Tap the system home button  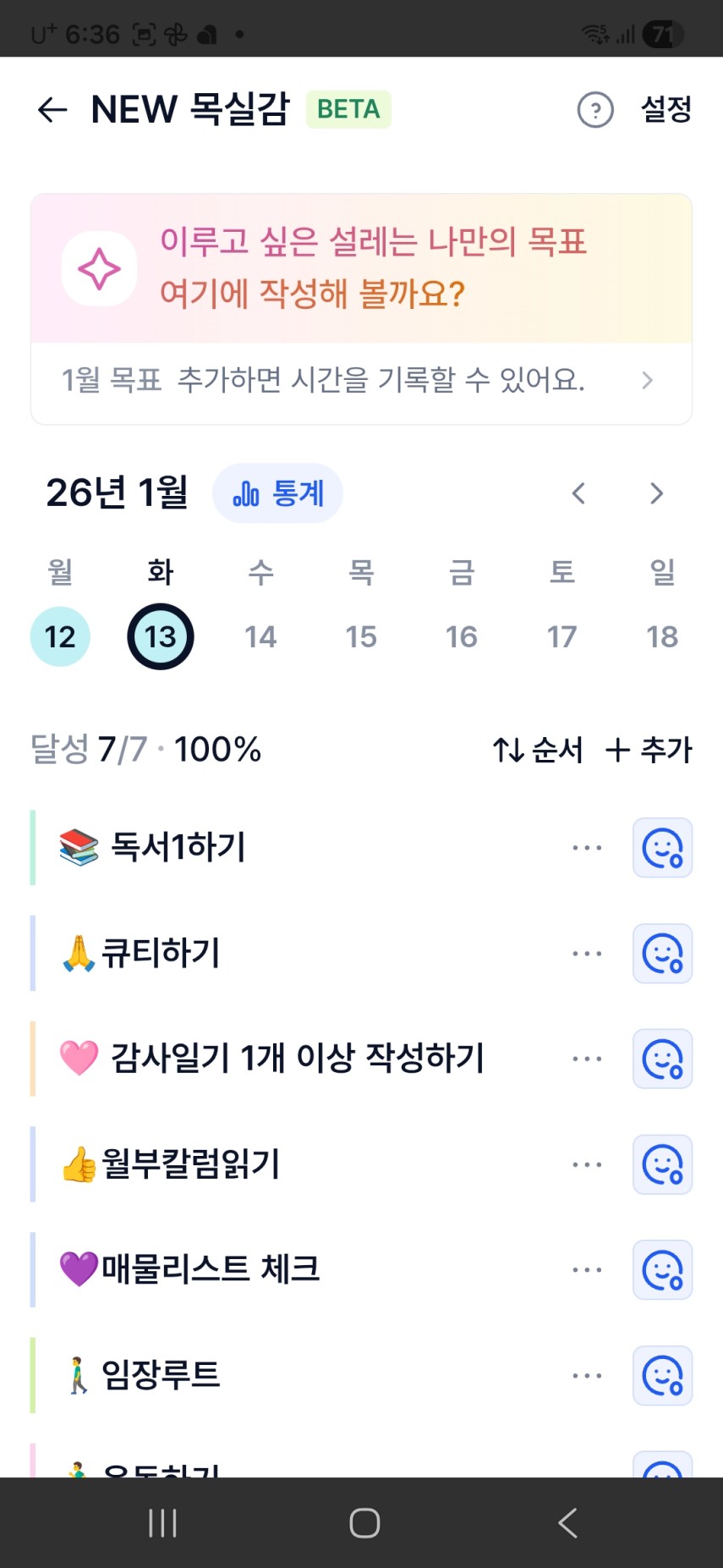(x=364, y=1523)
